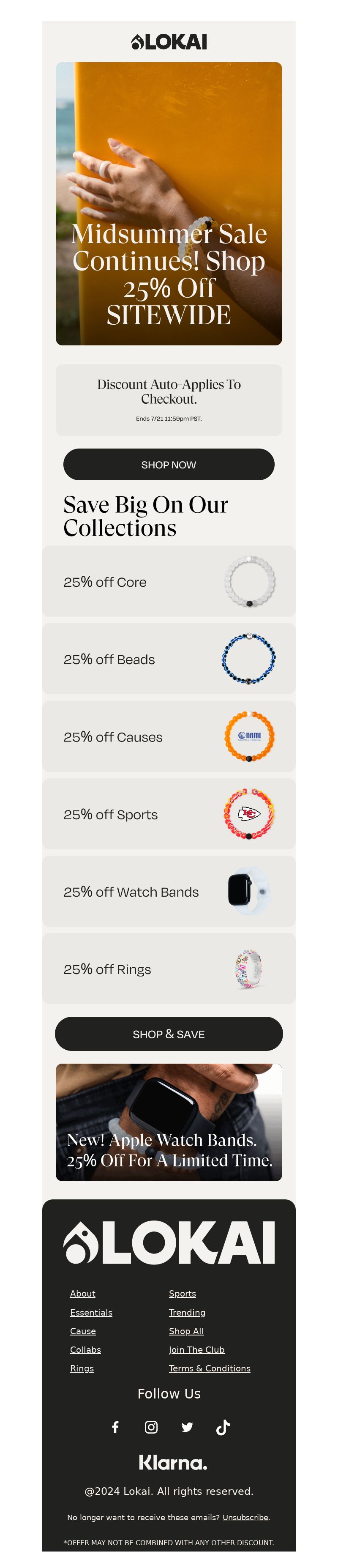Open the Shop All link
The height and width of the screenshot is (1568, 338).
pos(186,1331)
